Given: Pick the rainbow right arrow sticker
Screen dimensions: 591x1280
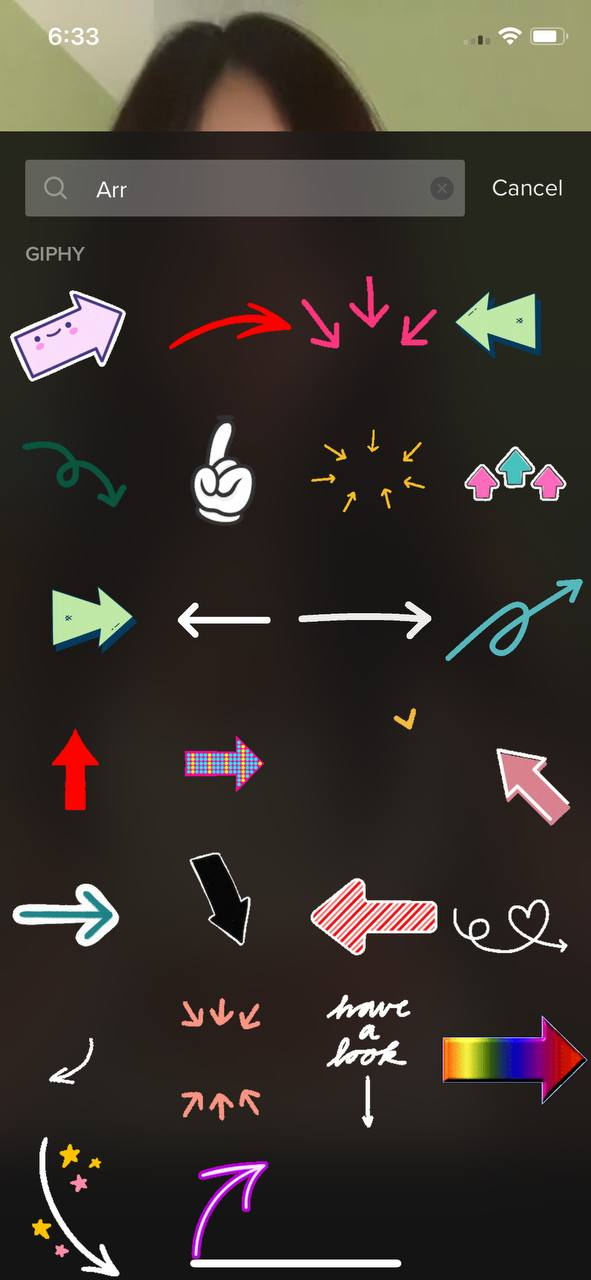Looking at the screenshot, I should (514, 1059).
